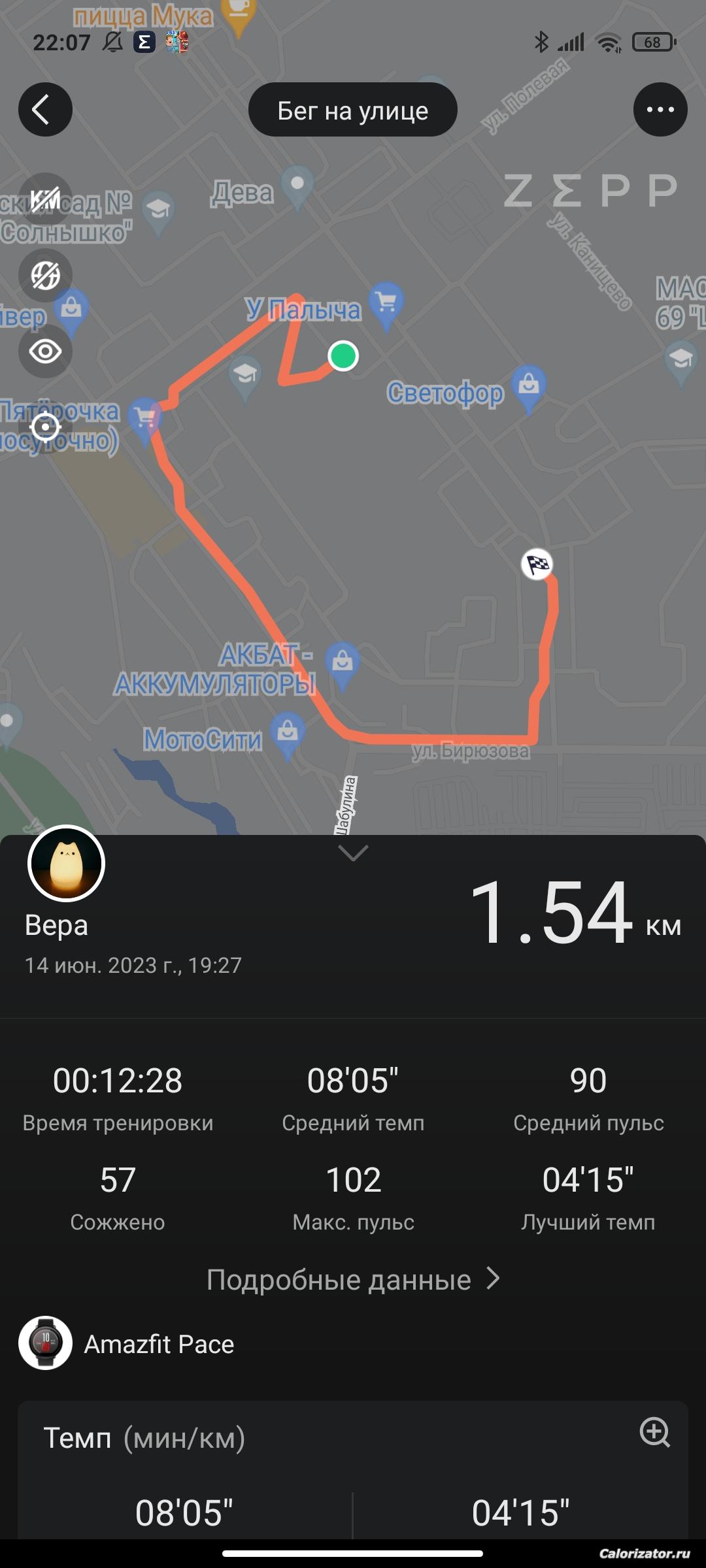Recenter the map with the location icon

coord(45,427)
